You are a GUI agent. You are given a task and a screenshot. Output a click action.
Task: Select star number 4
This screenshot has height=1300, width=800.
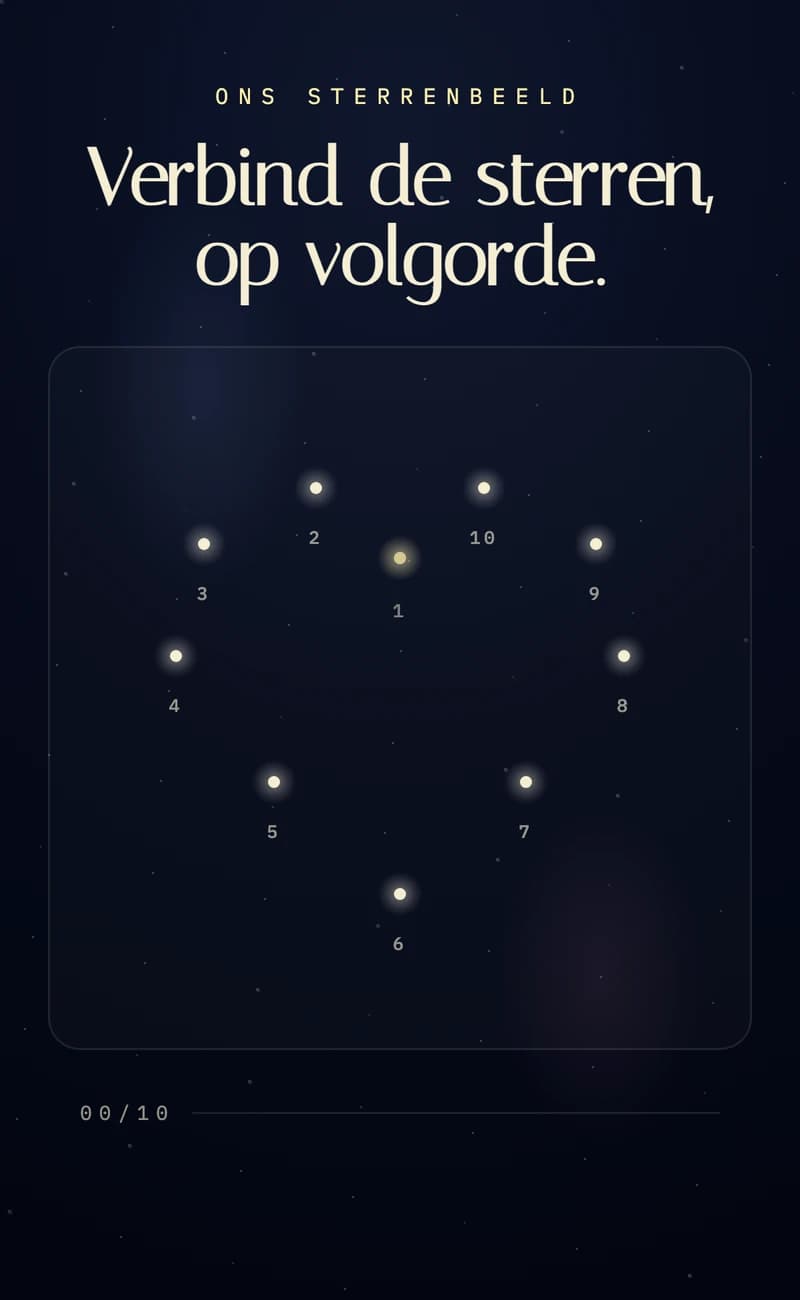(x=176, y=656)
